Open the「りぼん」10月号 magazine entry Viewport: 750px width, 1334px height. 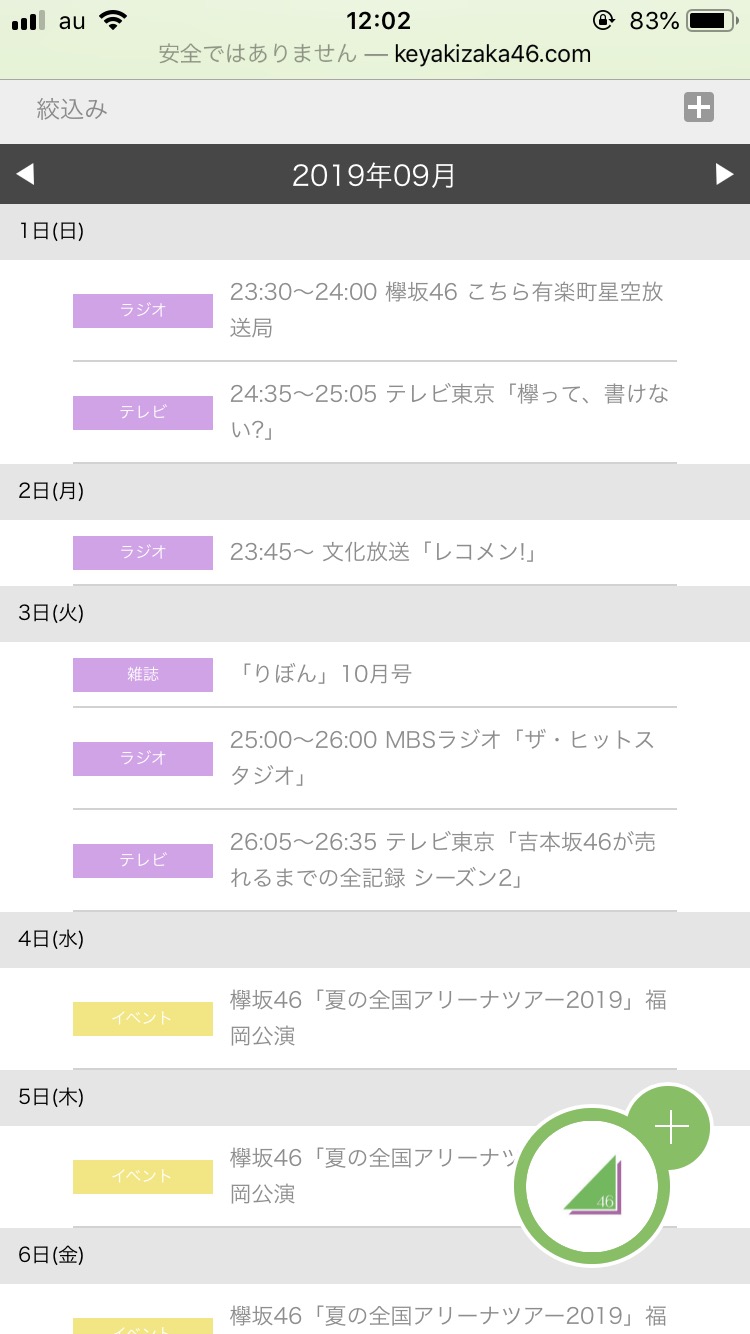(x=322, y=674)
